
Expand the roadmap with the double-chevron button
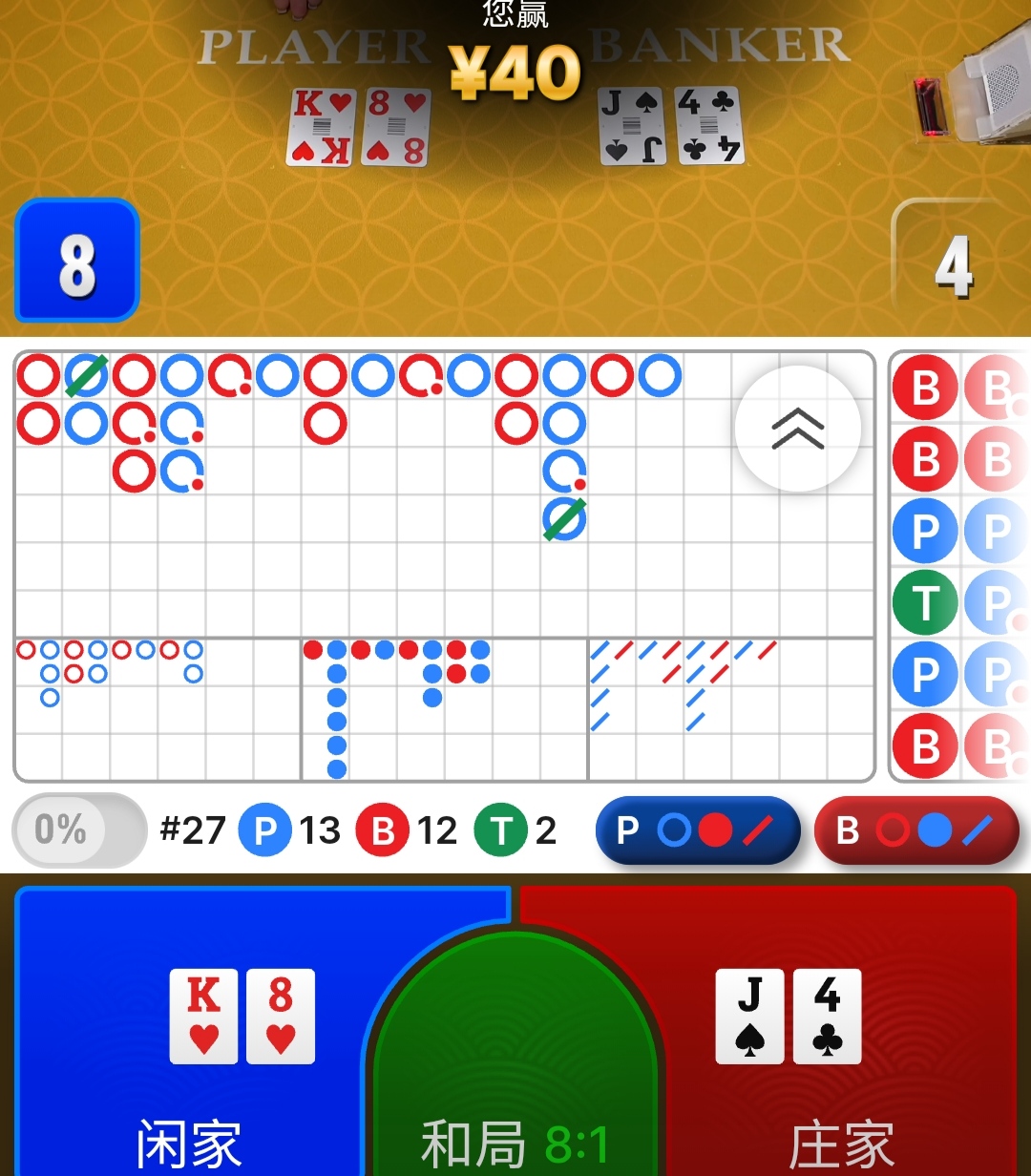point(798,429)
